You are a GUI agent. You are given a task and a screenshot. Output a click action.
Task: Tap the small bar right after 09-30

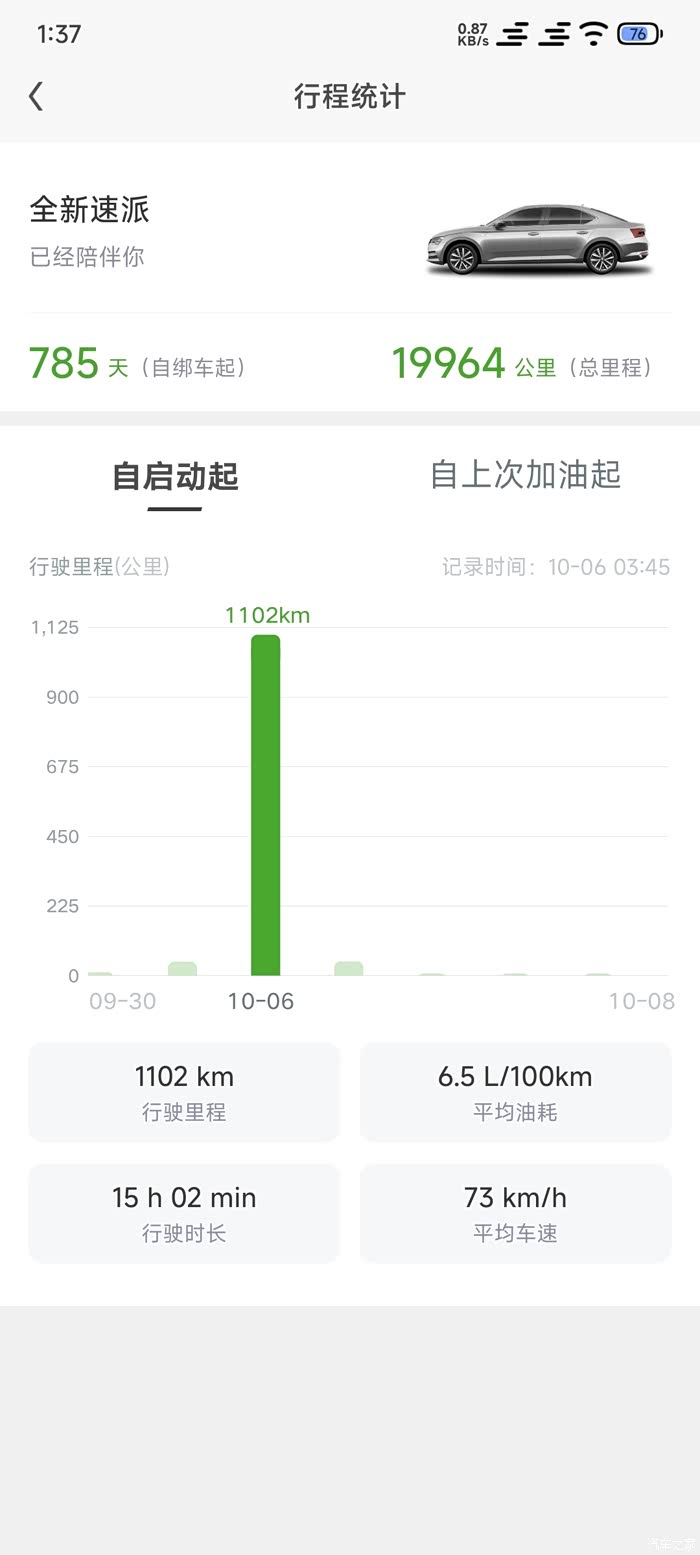[x=182, y=968]
